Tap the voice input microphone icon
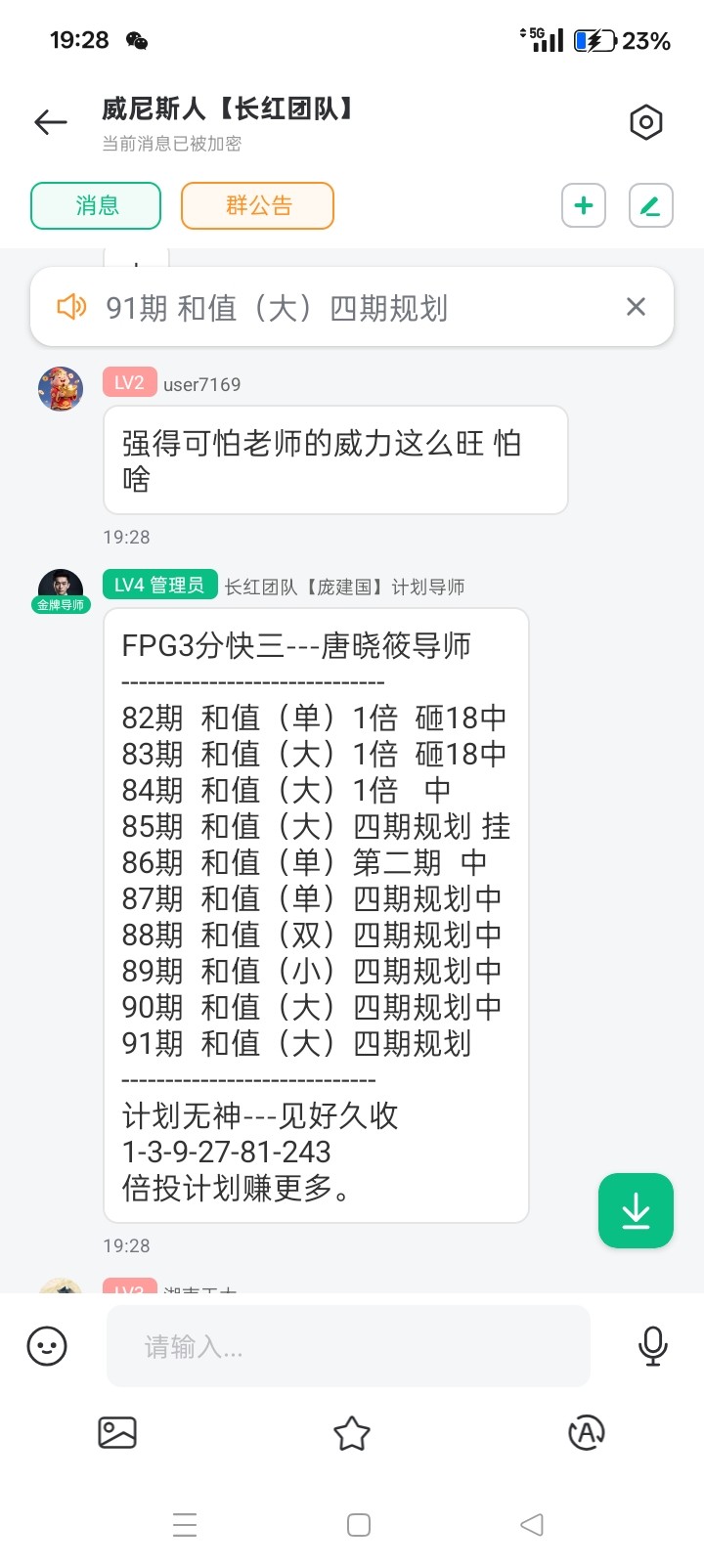The image size is (704, 1568). pos(652,1345)
